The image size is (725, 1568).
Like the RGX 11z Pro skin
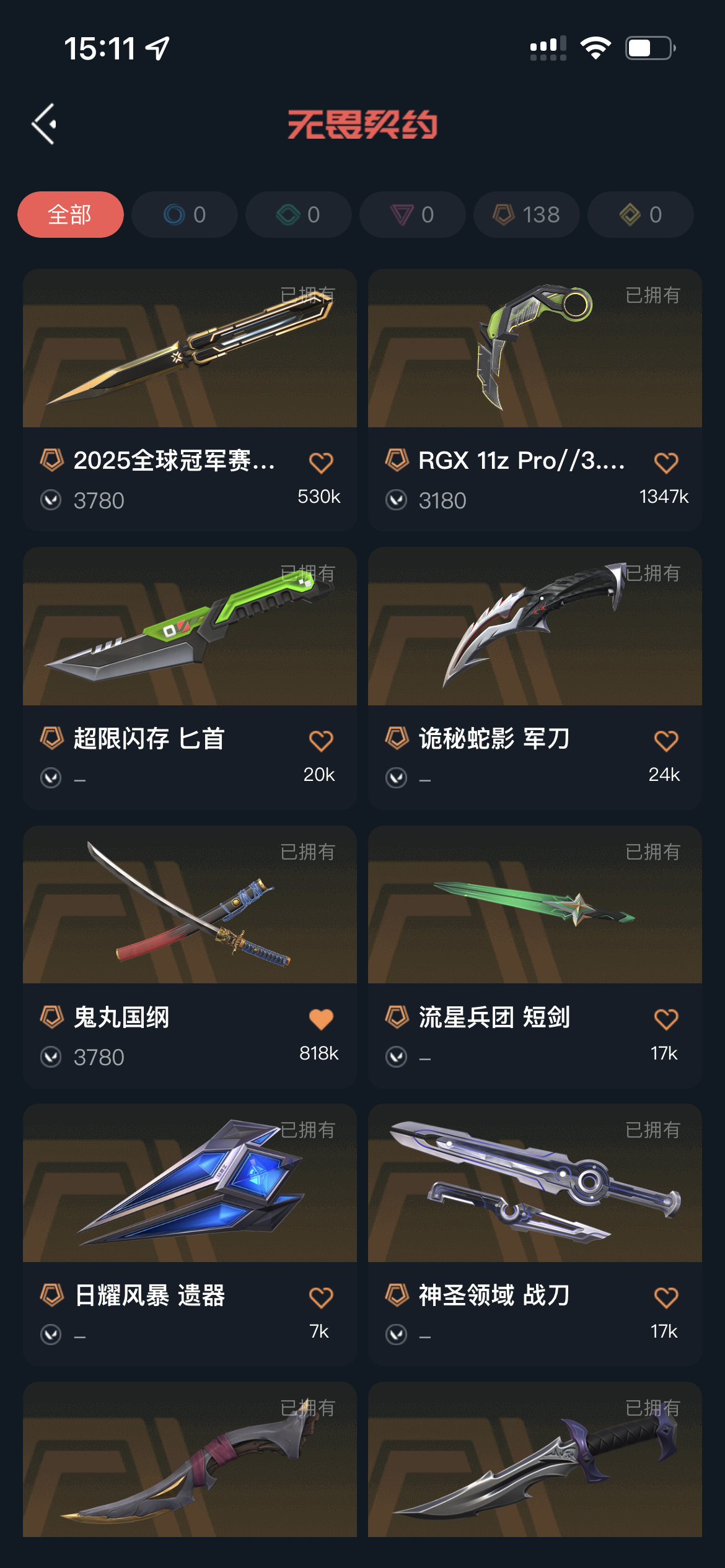point(666,463)
